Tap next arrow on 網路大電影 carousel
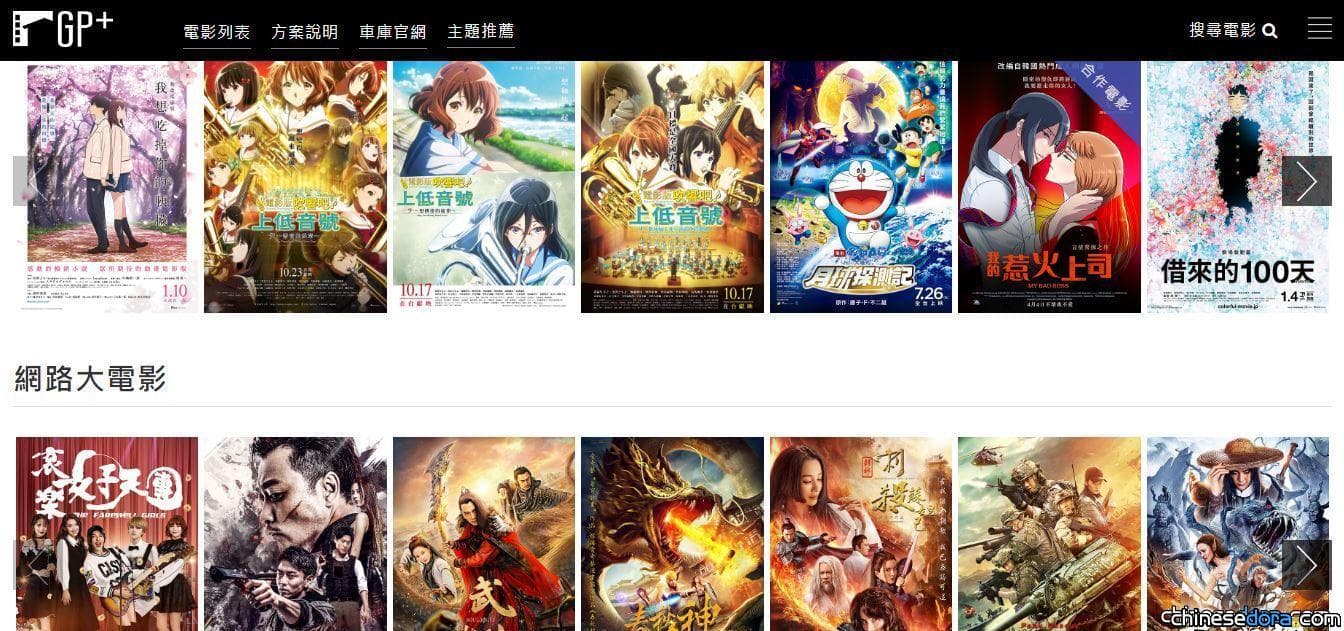 pyautogui.click(x=1306, y=565)
